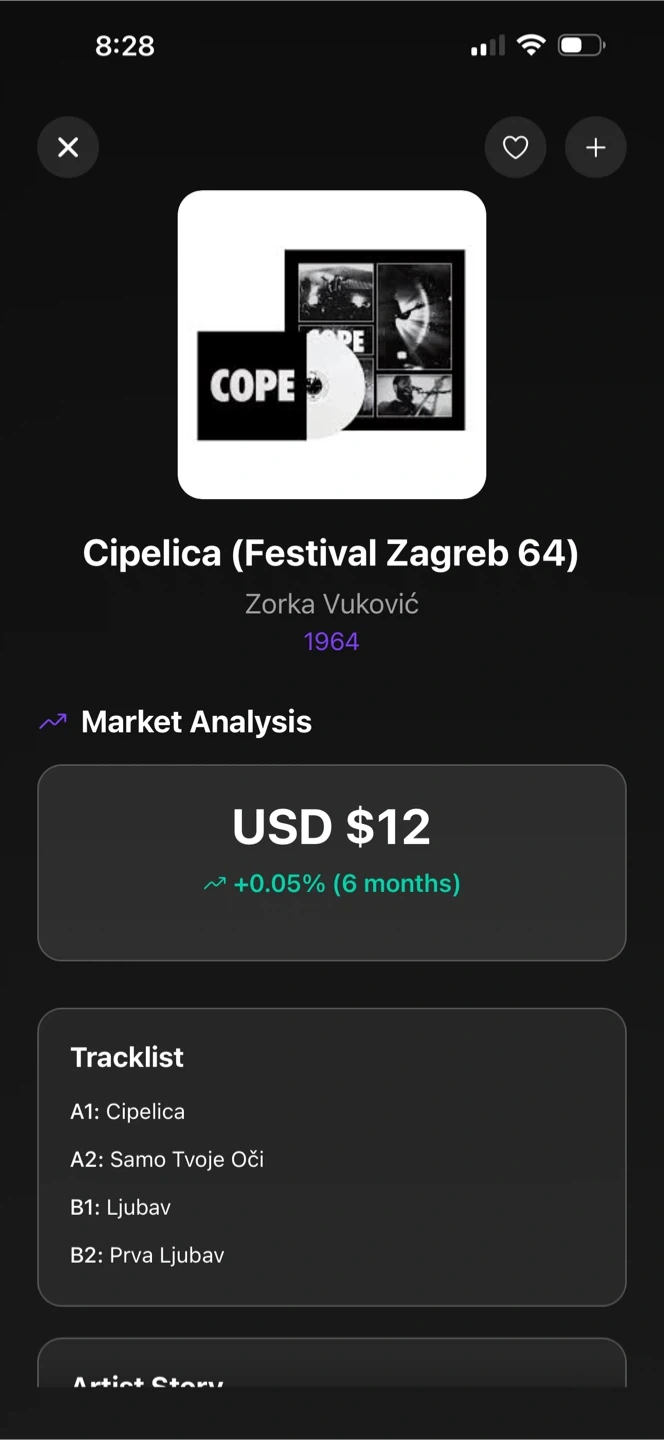The width and height of the screenshot is (664, 1440).
Task: Favorite this record with the heart icon
Action: (515, 148)
